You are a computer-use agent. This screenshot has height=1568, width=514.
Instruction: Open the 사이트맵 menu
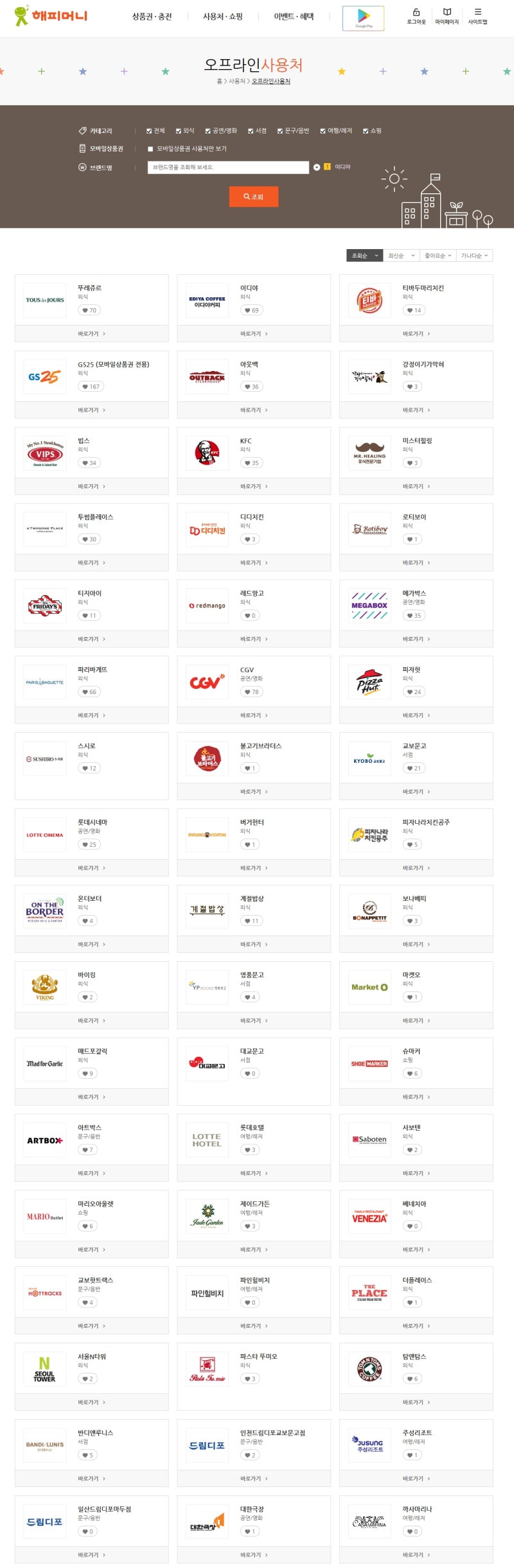(477, 16)
